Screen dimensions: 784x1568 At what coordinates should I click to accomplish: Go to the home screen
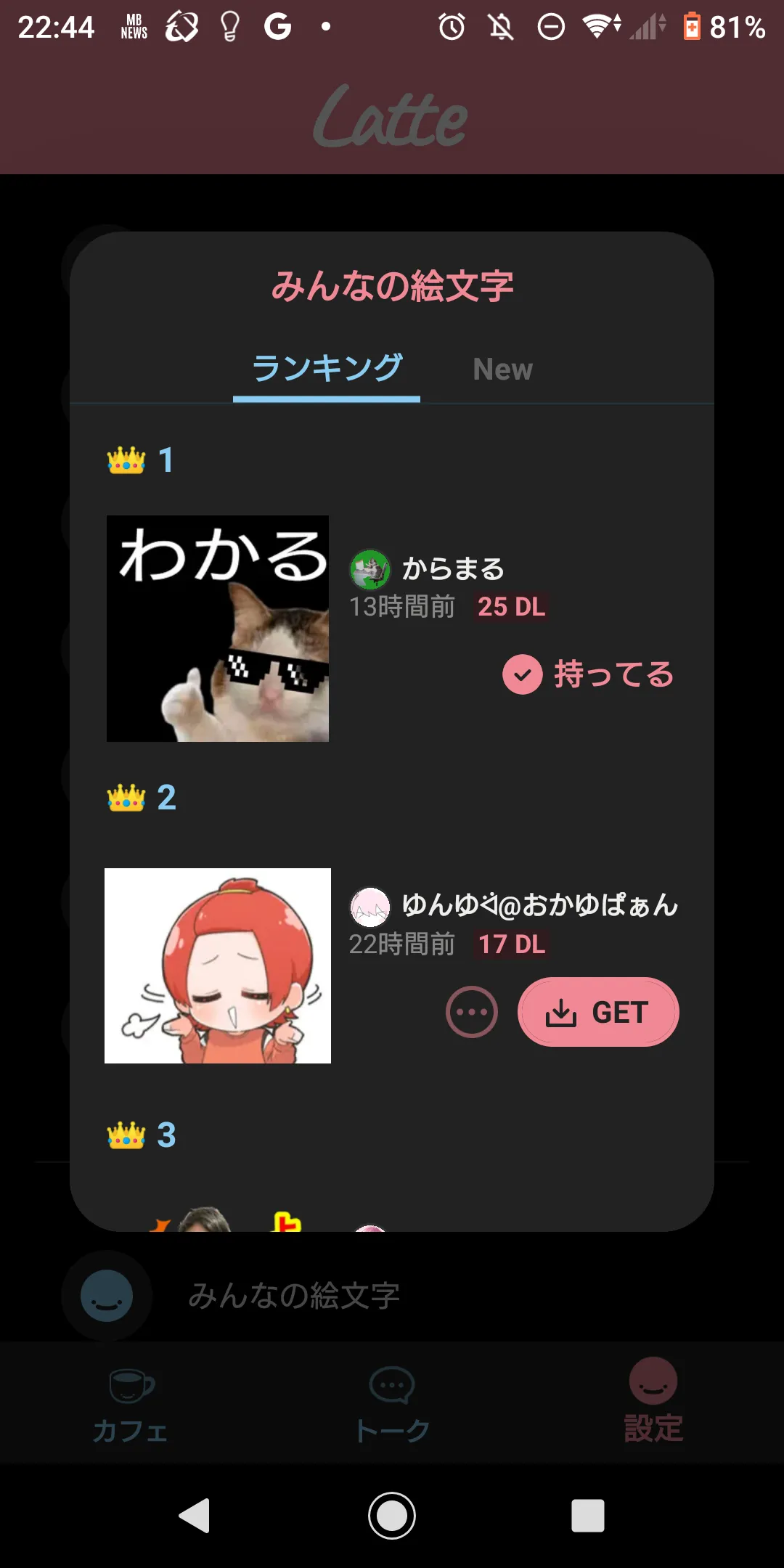pyautogui.click(x=392, y=1516)
